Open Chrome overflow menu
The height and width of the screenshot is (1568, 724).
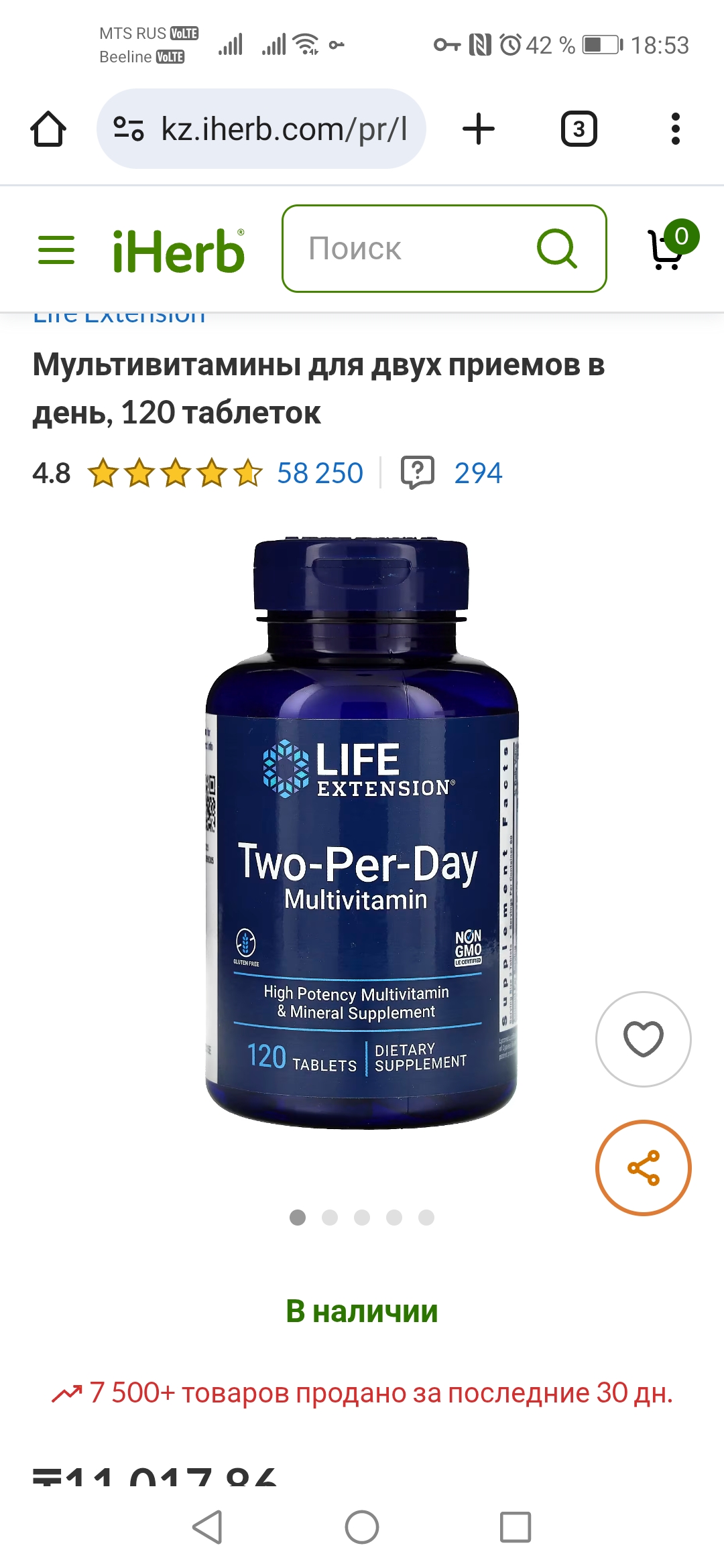(675, 129)
